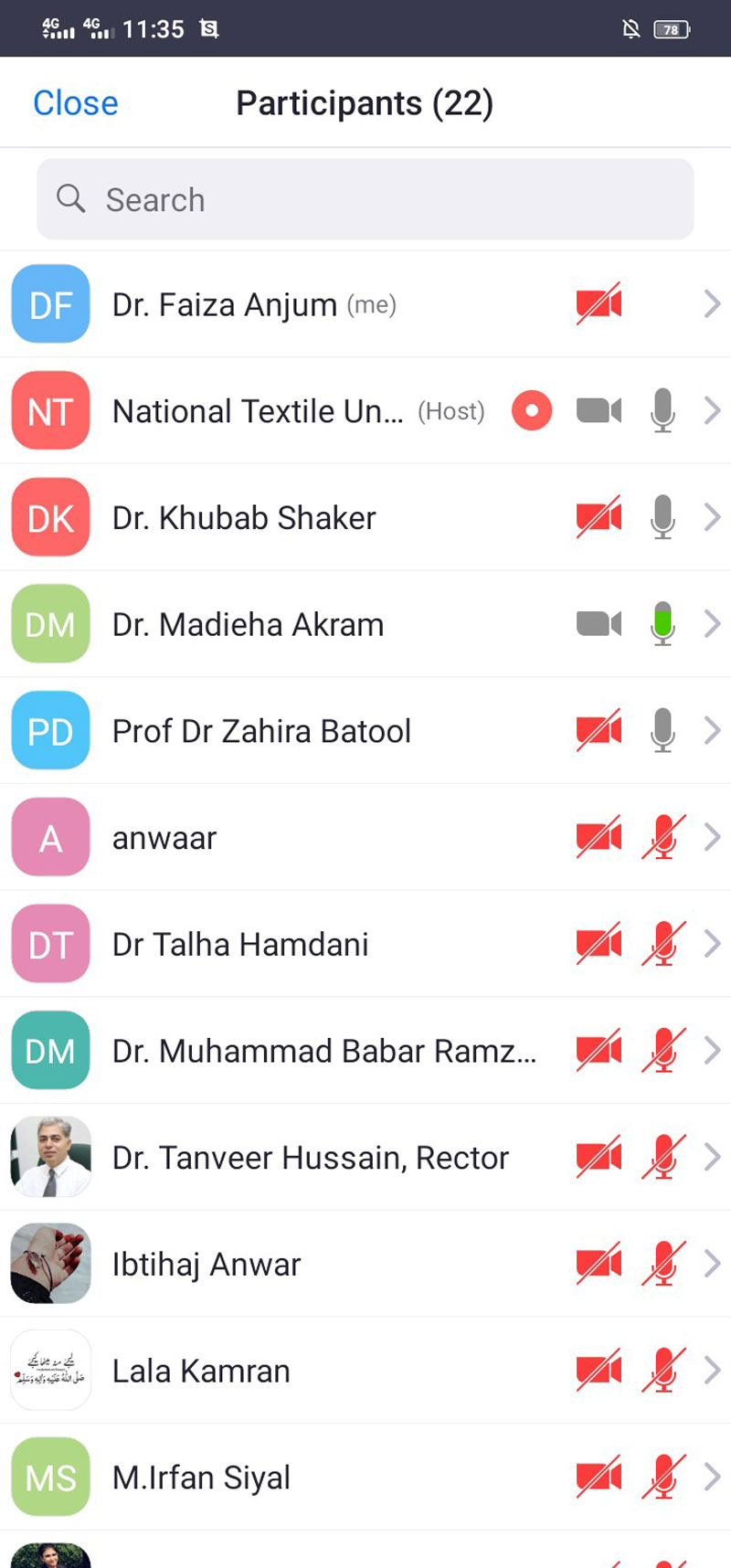Viewport: 731px width, 1568px height.
Task: Close the participants list
Action: 76,103
